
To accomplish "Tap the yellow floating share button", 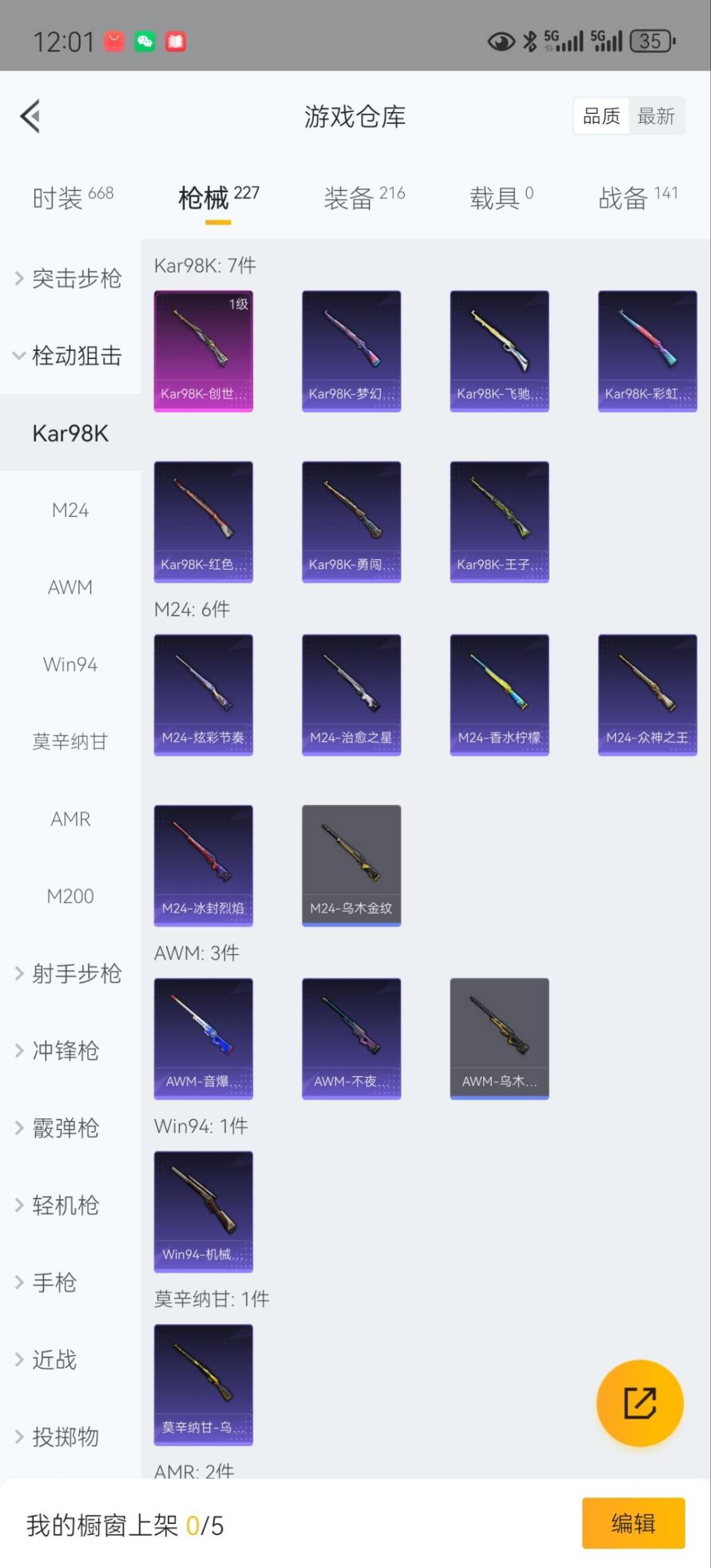I will (x=639, y=1403).
